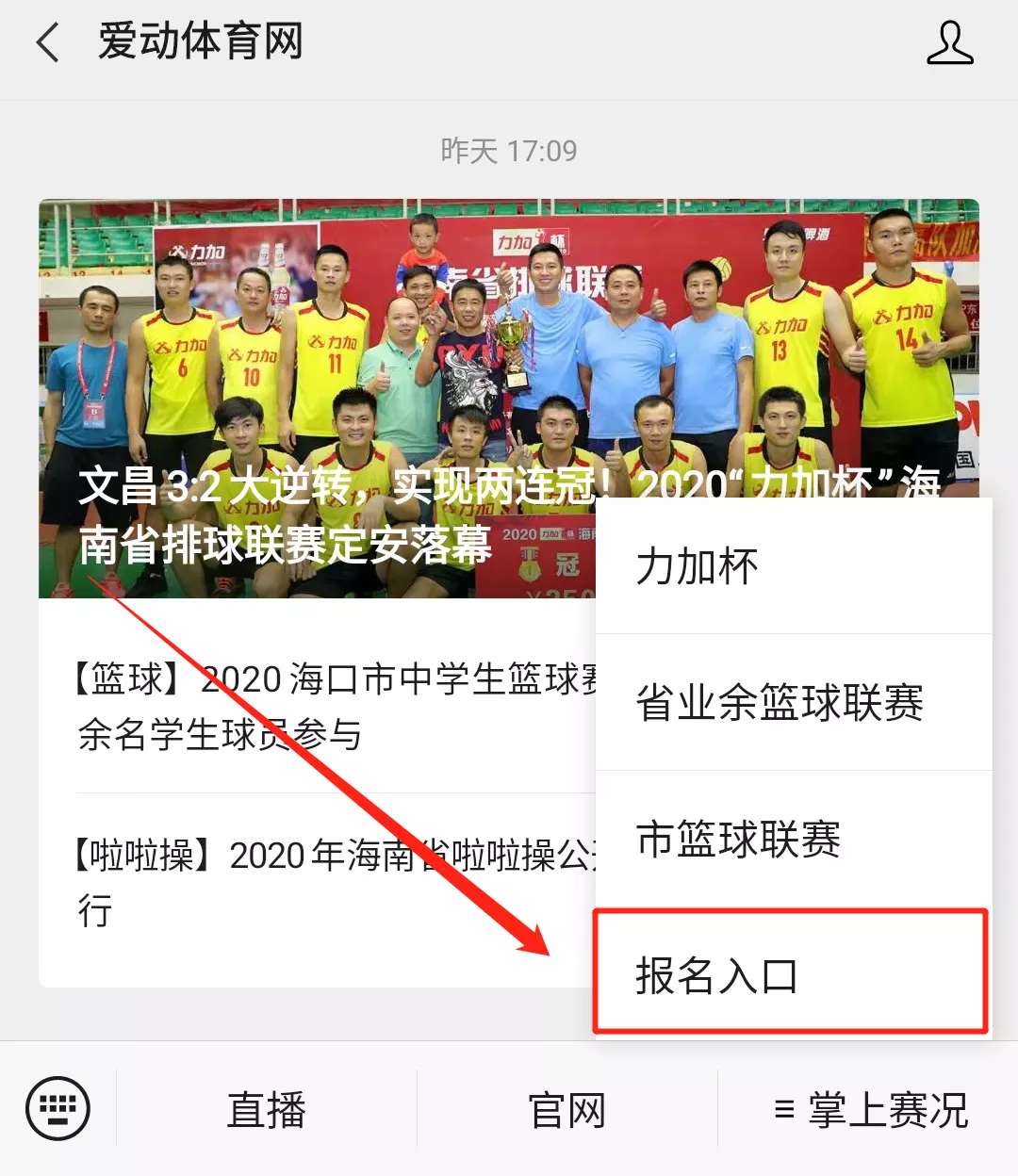Screen dimensions: 1018x1176
Task: Choose 市篮球联赛 in the popup menu
Action: 792,839
